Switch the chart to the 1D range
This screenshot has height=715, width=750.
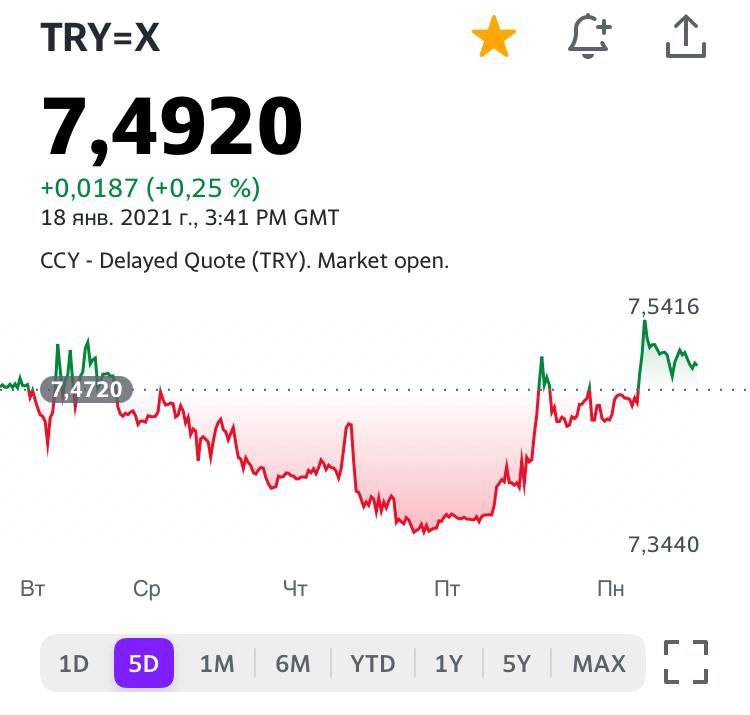(74, 663)
